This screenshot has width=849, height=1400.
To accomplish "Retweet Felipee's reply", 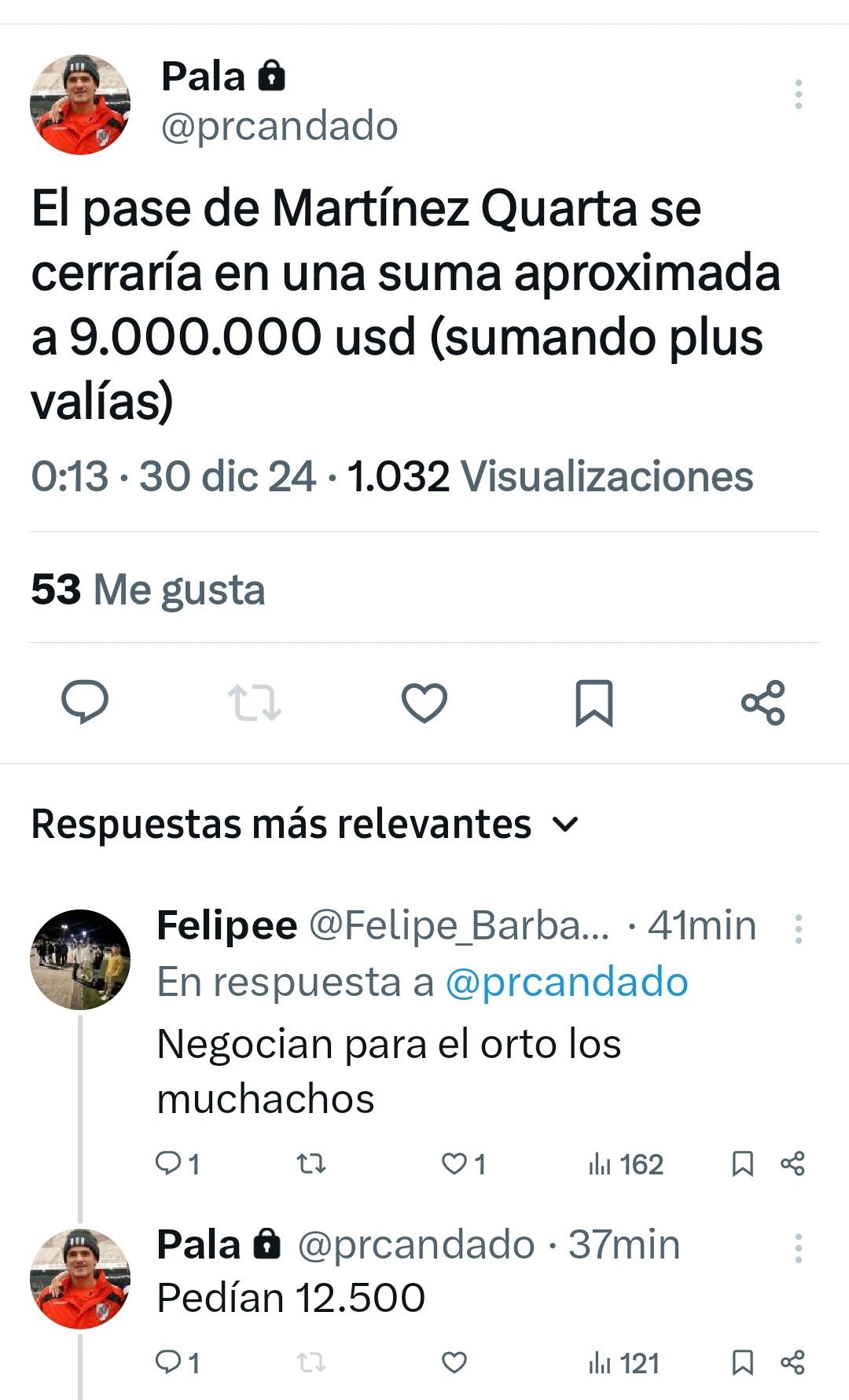I will point(311,1163).
